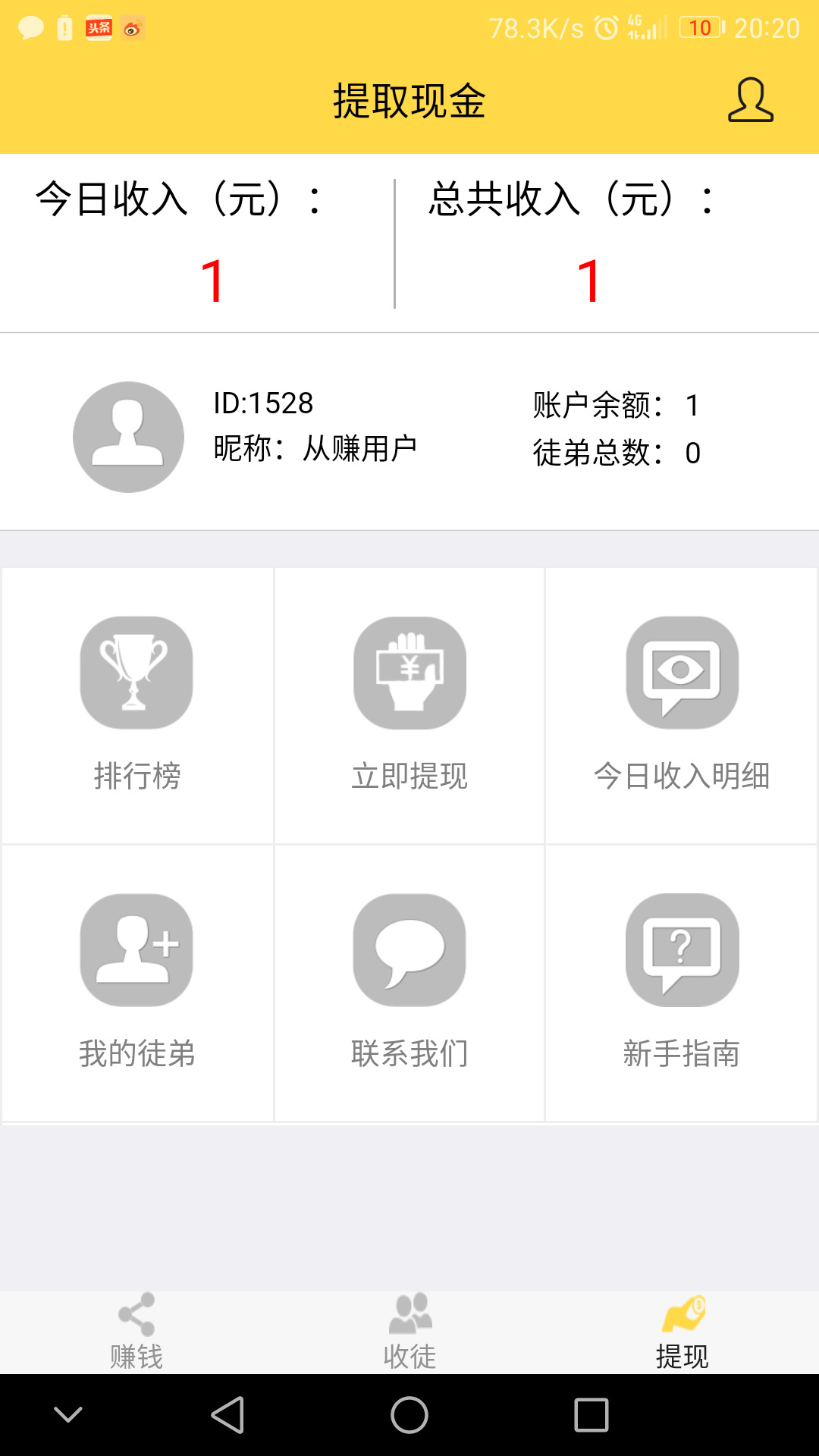819x1456 pixels.
Task: Go back using system back button
Action: (227, 1415)
